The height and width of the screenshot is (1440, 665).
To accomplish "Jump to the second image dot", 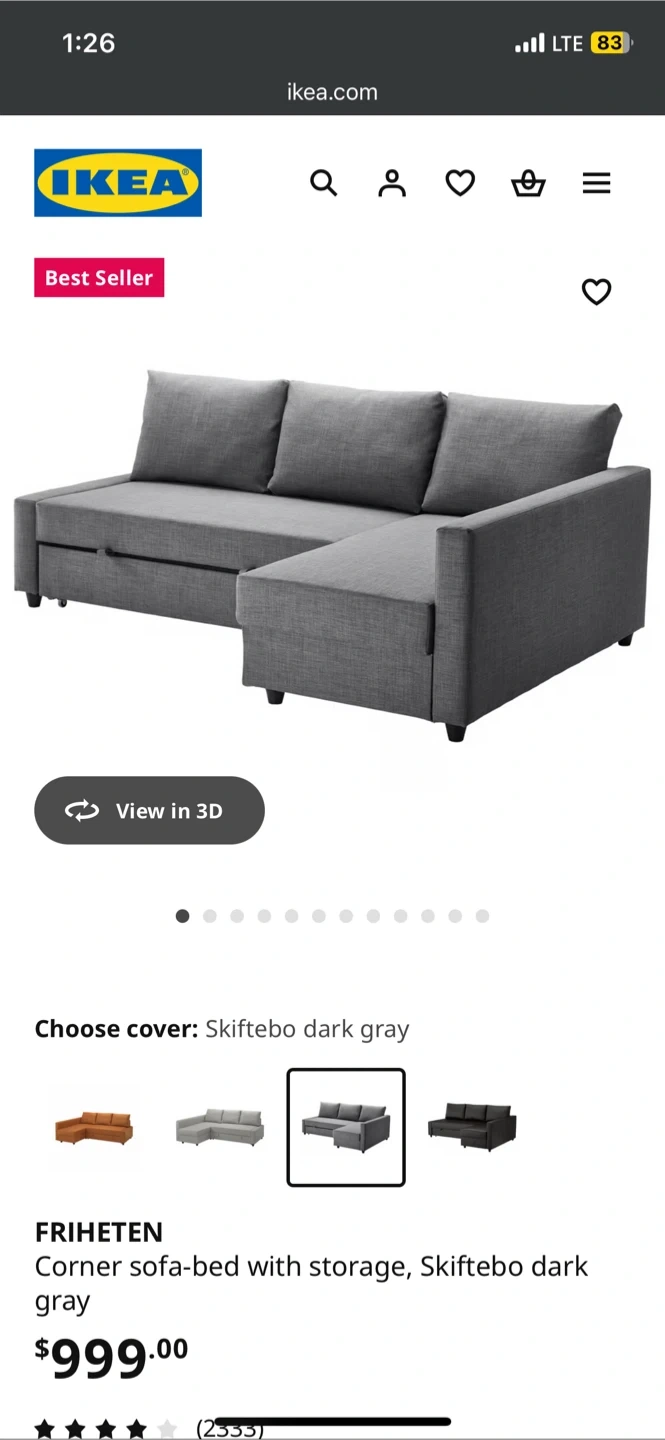I will (210, 916).
